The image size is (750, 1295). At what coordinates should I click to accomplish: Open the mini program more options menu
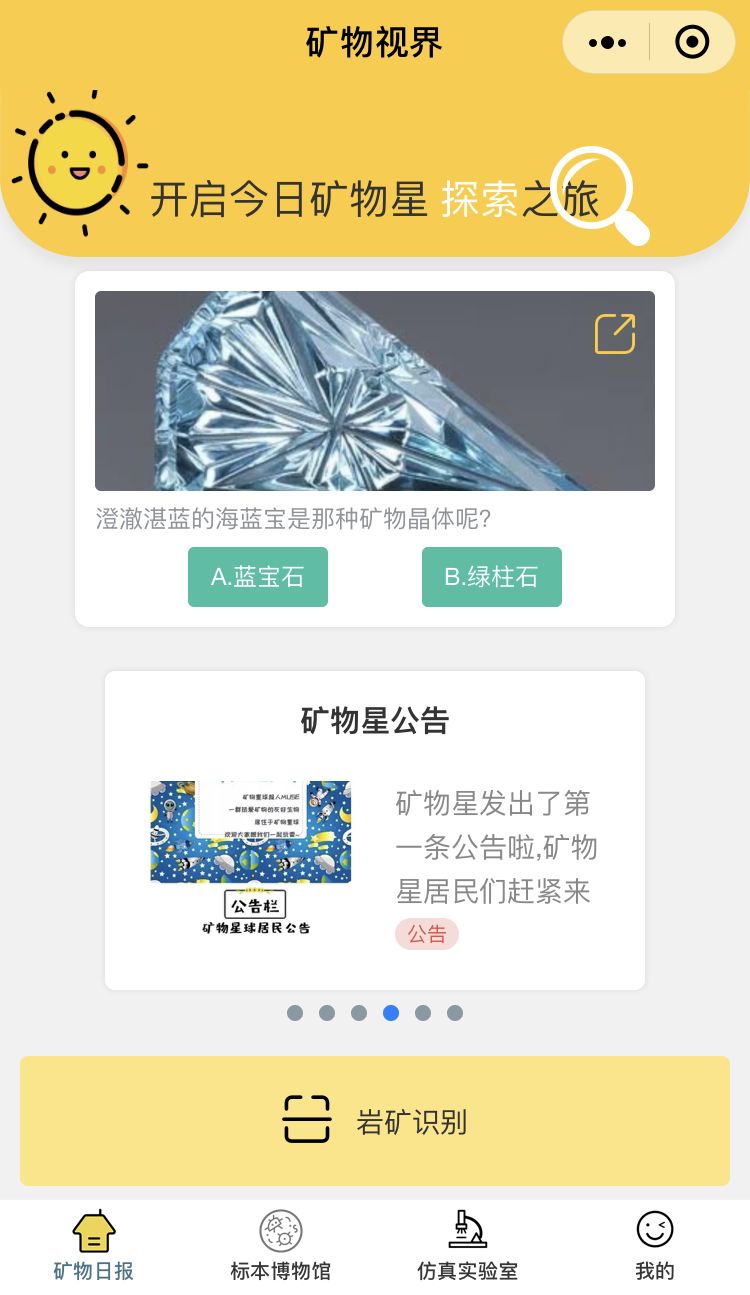pyautogui.click(x=607, y=43)
